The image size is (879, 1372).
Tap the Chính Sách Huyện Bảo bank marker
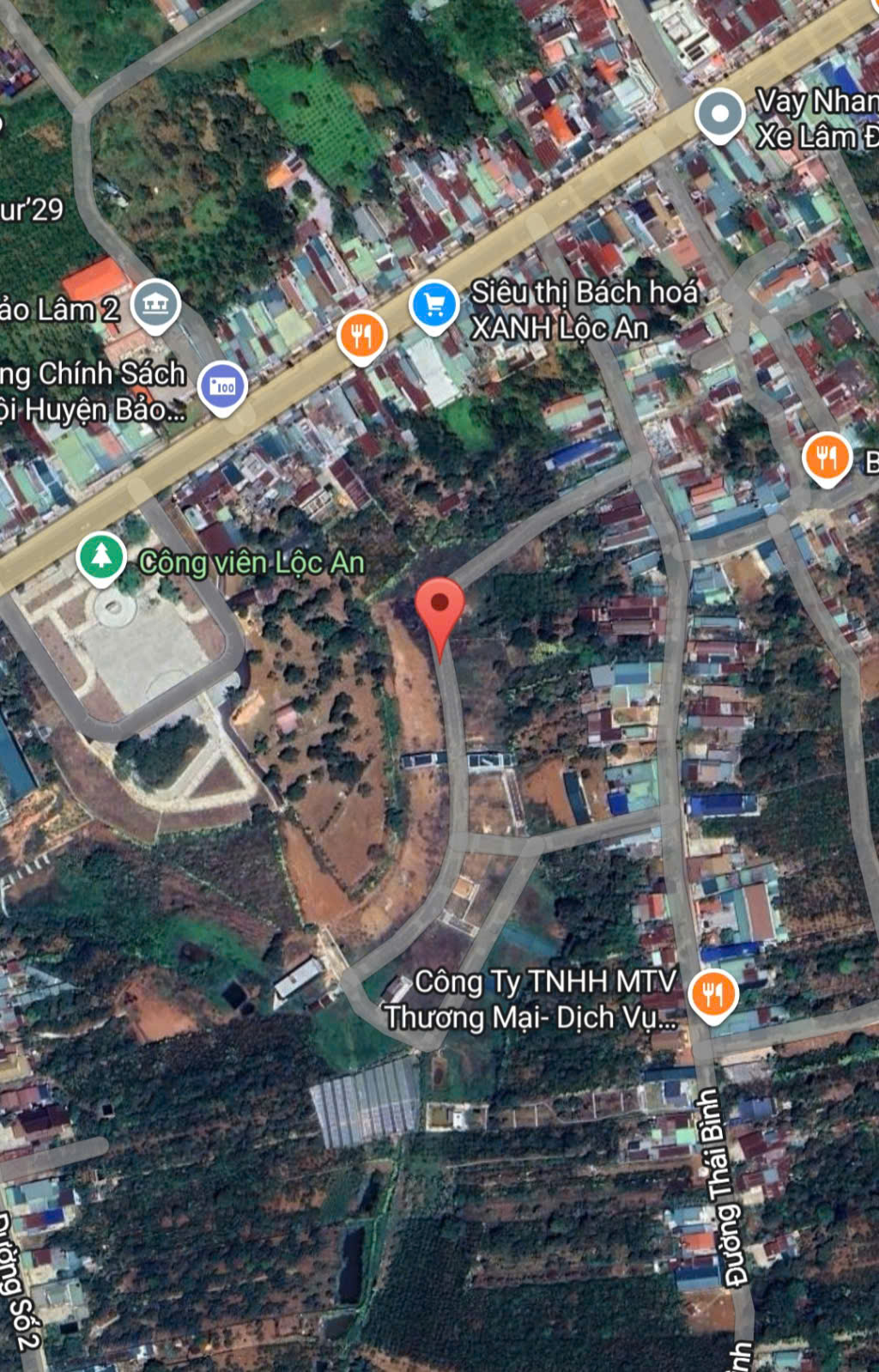222,386
